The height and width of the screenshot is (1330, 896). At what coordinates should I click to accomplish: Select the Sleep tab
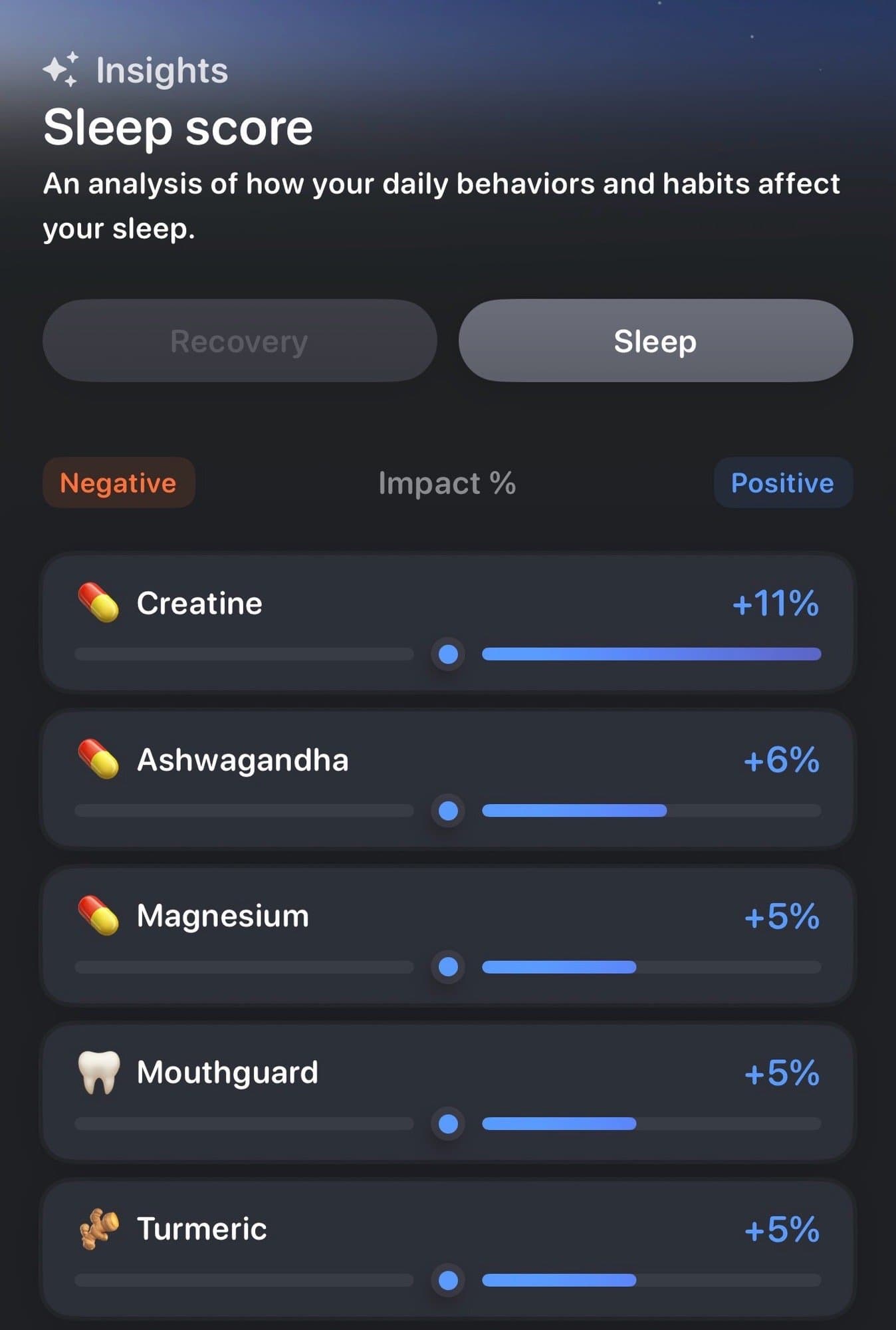coord(655,341)
